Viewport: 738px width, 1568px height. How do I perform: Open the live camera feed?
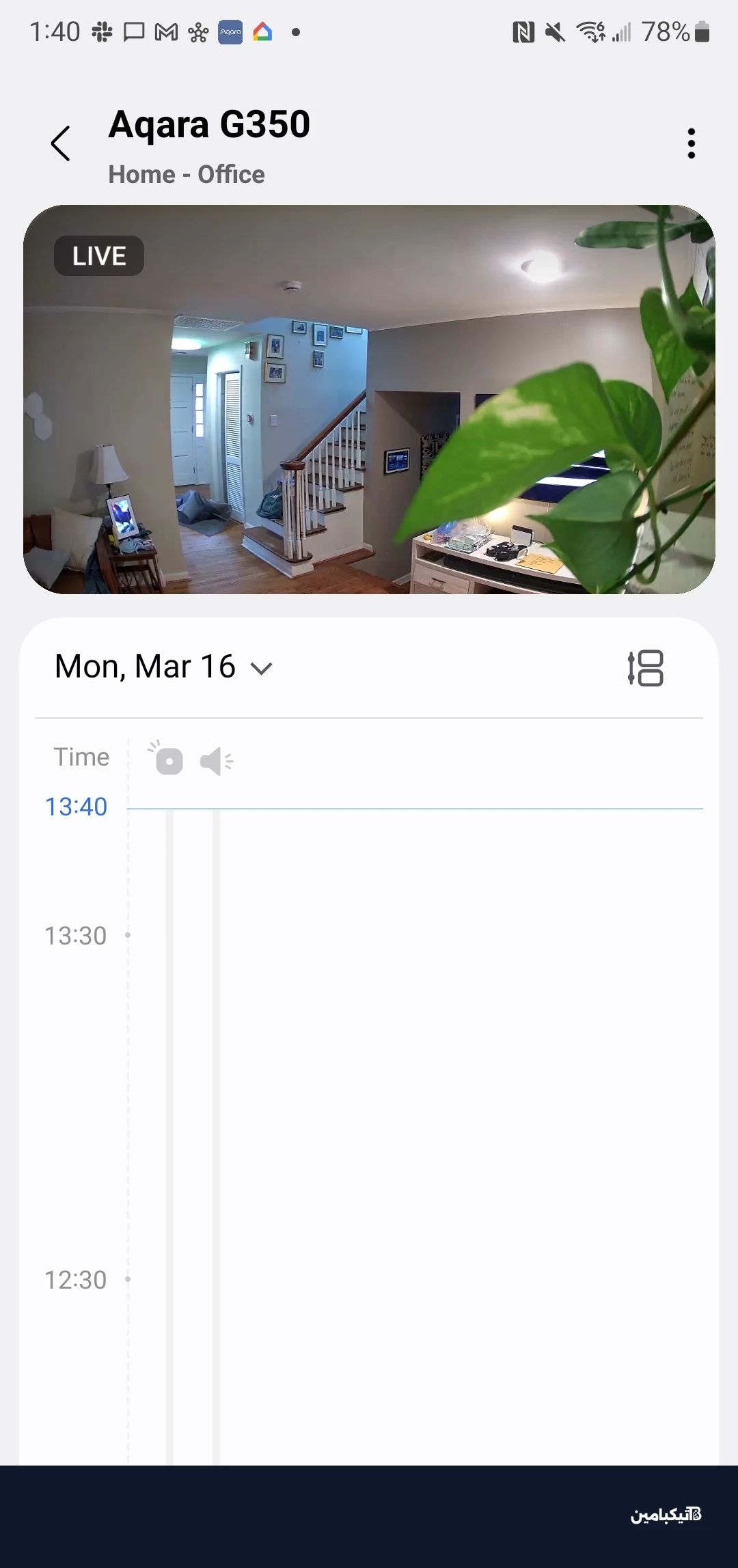coord(369,400)
